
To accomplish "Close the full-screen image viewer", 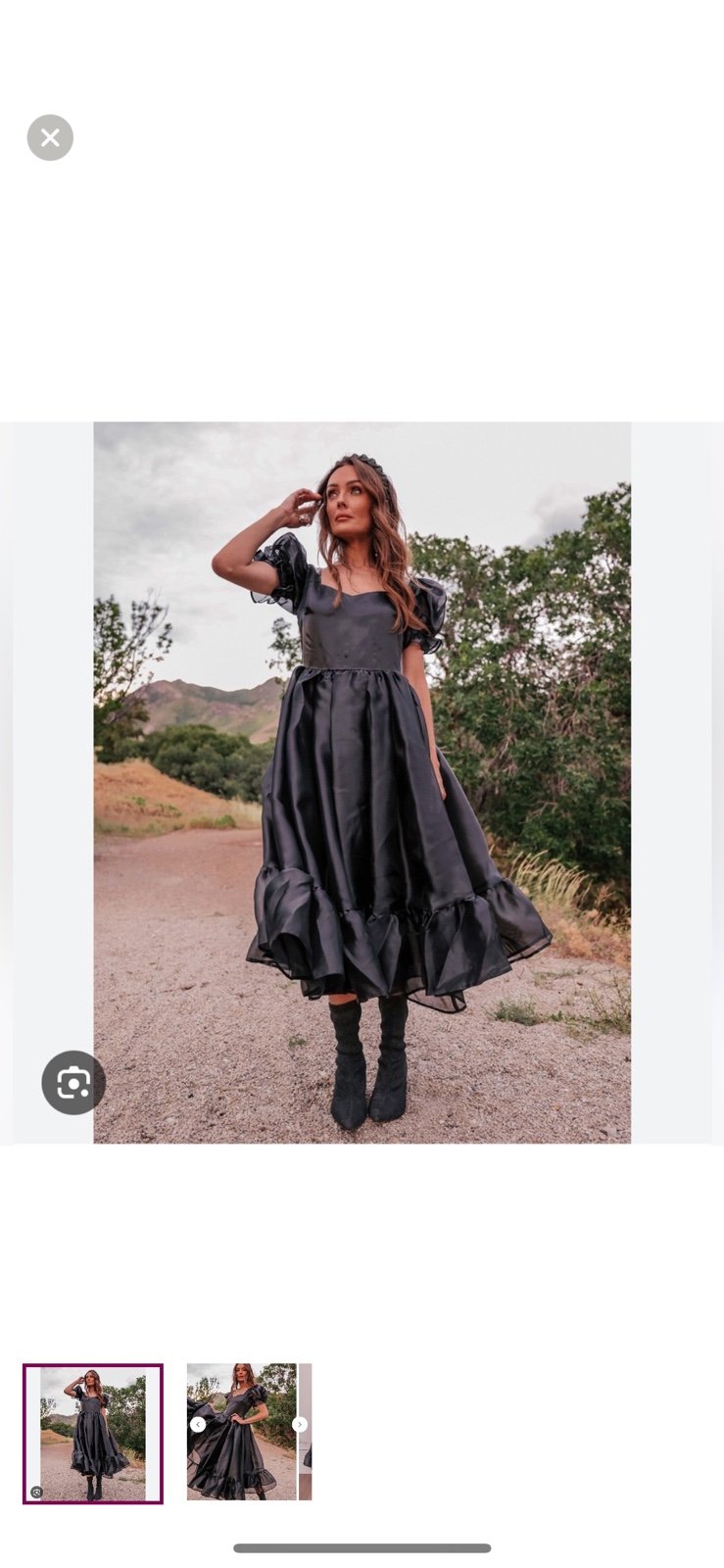I will [x=50, y=138].
